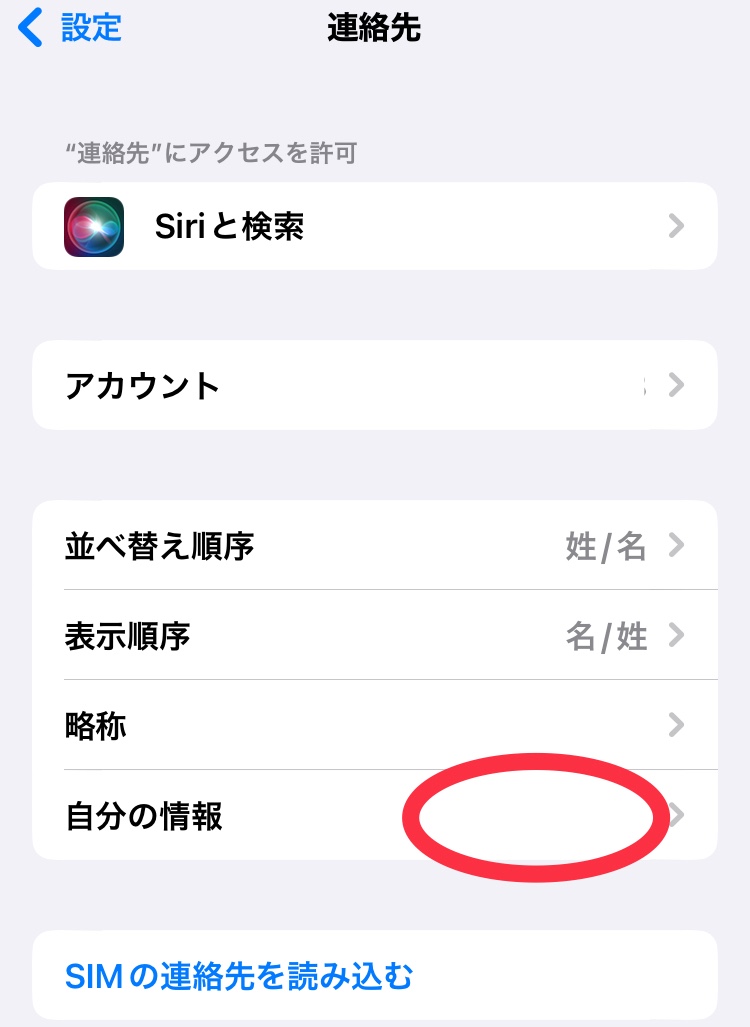The height and width of the screenshot is (1027, 750).
Task: Change the 並べ替え順序 setting
Action: pyautogui.click(x=374, y=546)
